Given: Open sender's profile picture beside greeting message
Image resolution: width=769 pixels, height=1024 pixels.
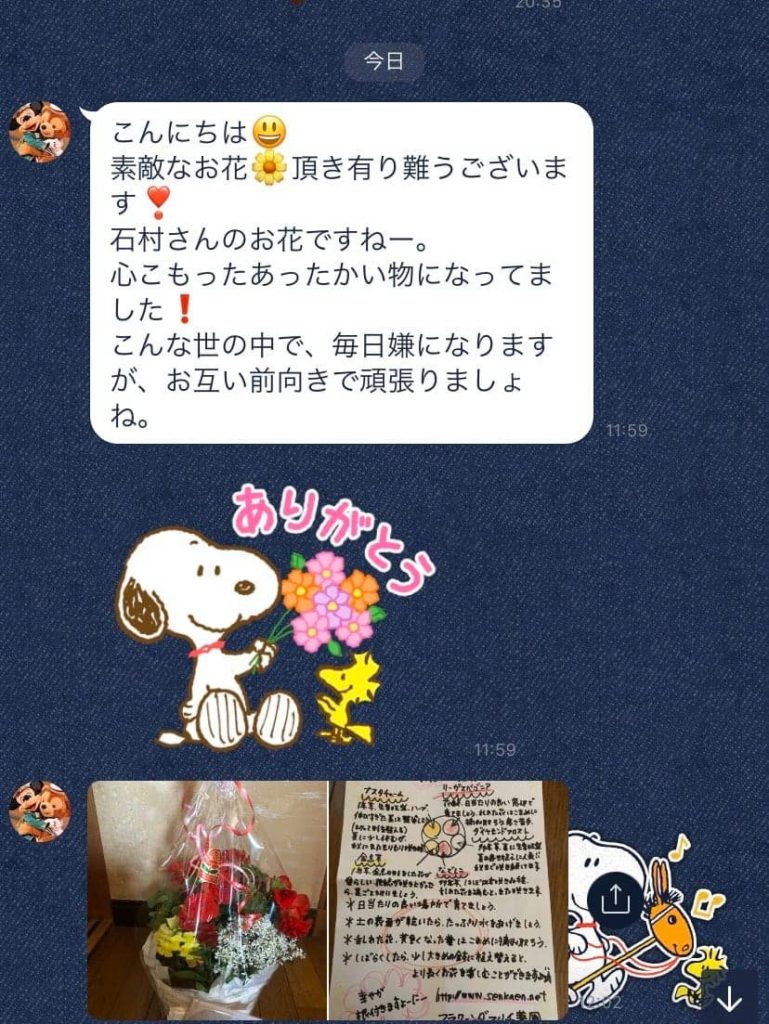Looking at the screenshot, I should [x=40, y=131].
